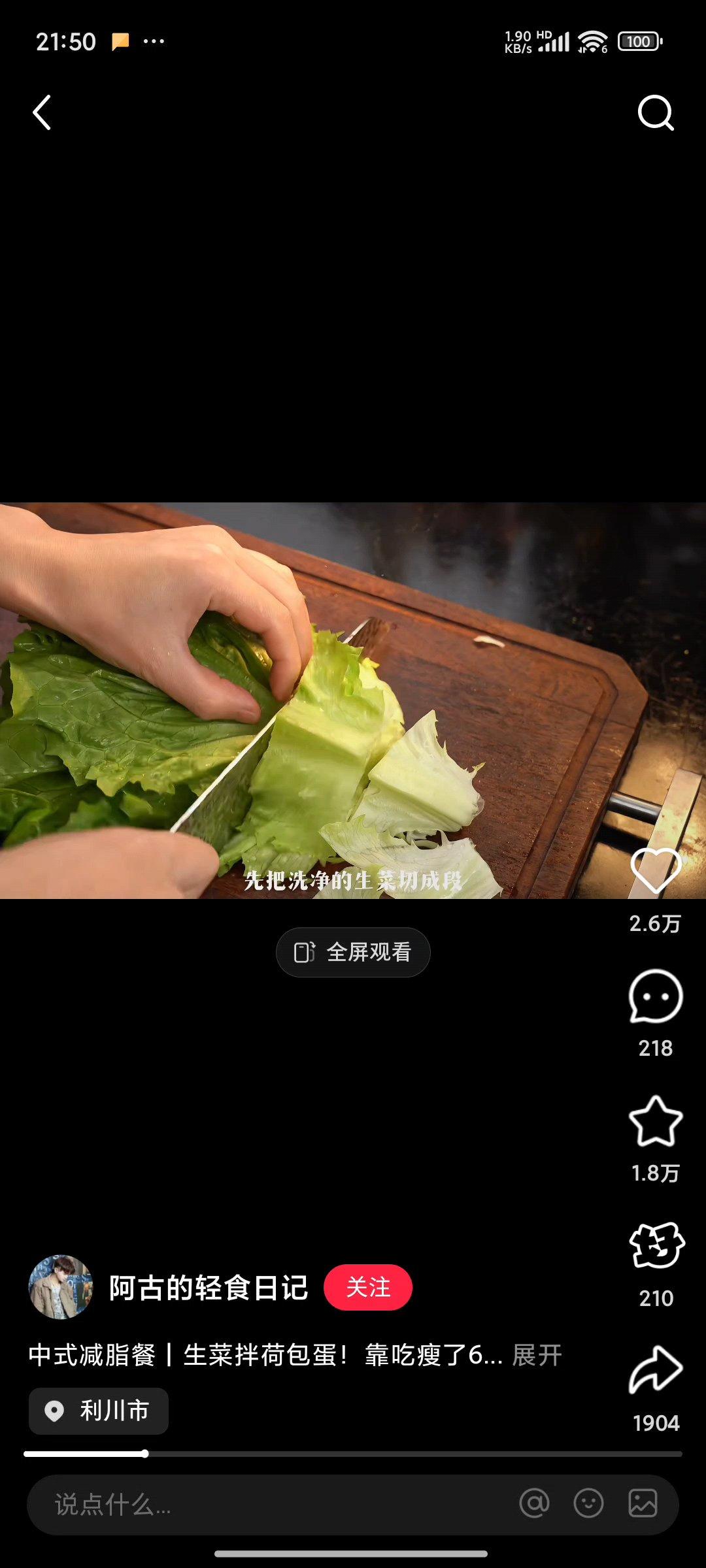Like this video with the heart icon
The width and height of the screenshot is (706, 1568).
pos(656,871)
